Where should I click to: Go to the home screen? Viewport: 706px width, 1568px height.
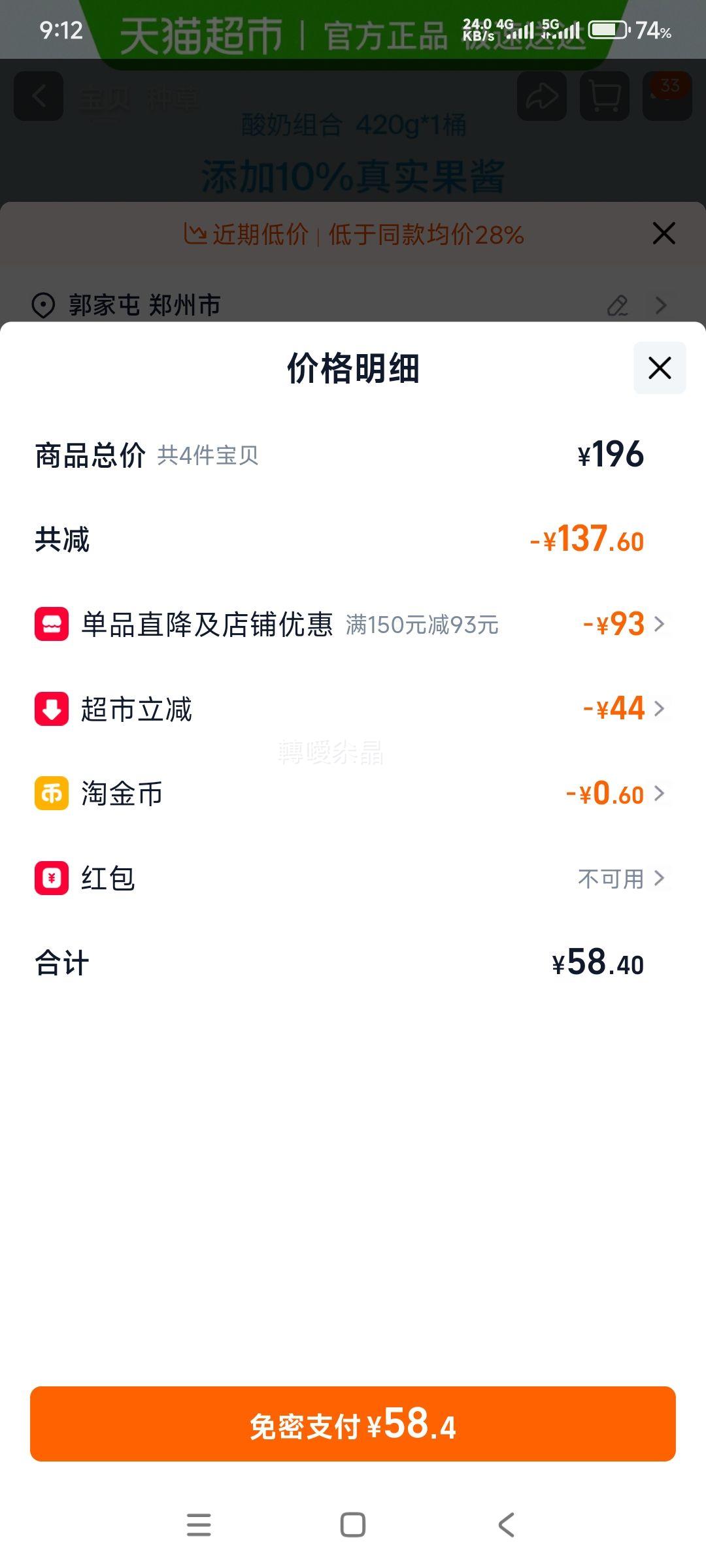pos(353,1525)
